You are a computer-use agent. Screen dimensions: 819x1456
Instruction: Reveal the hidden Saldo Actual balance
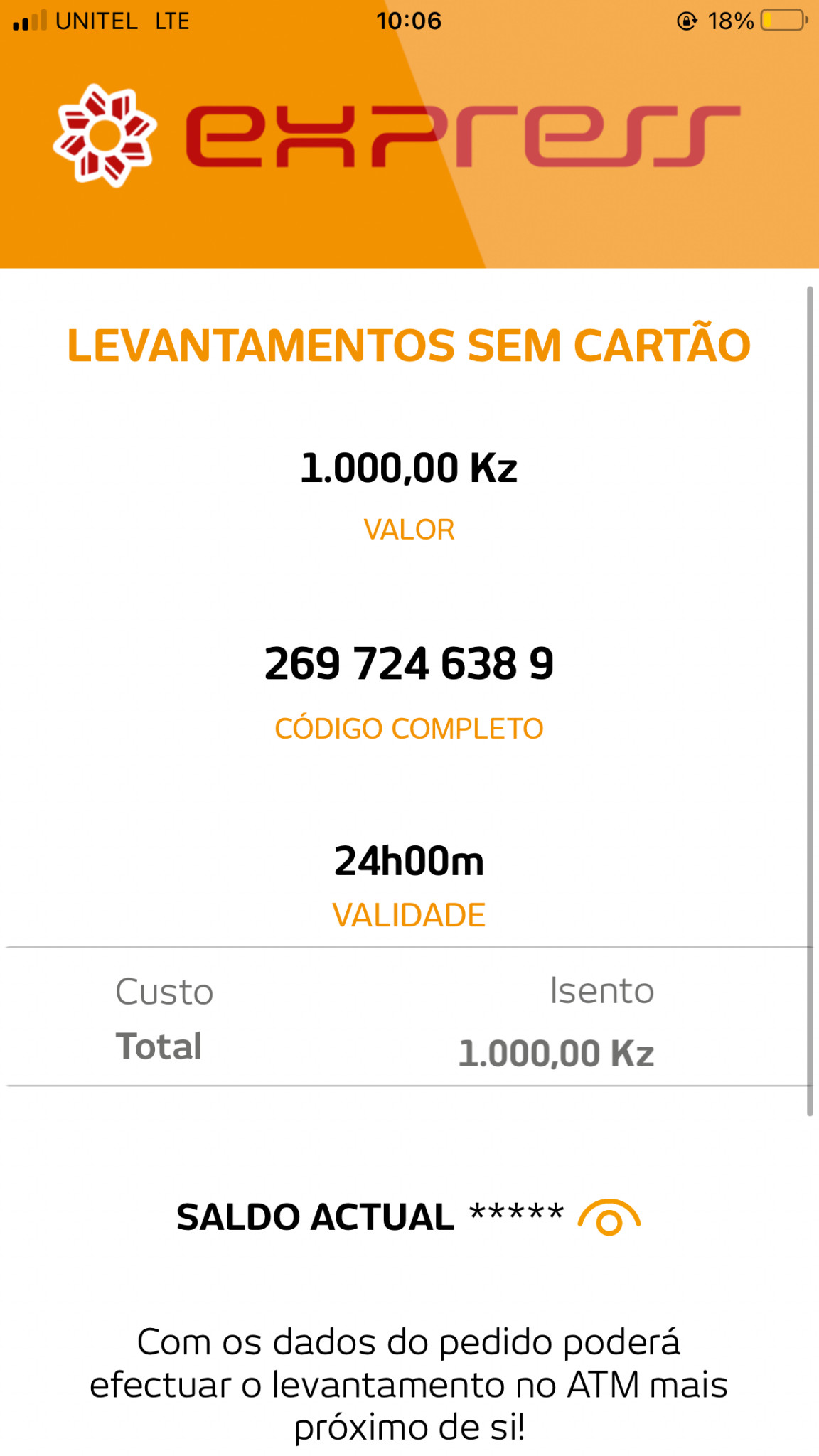tap(609, 1217)
